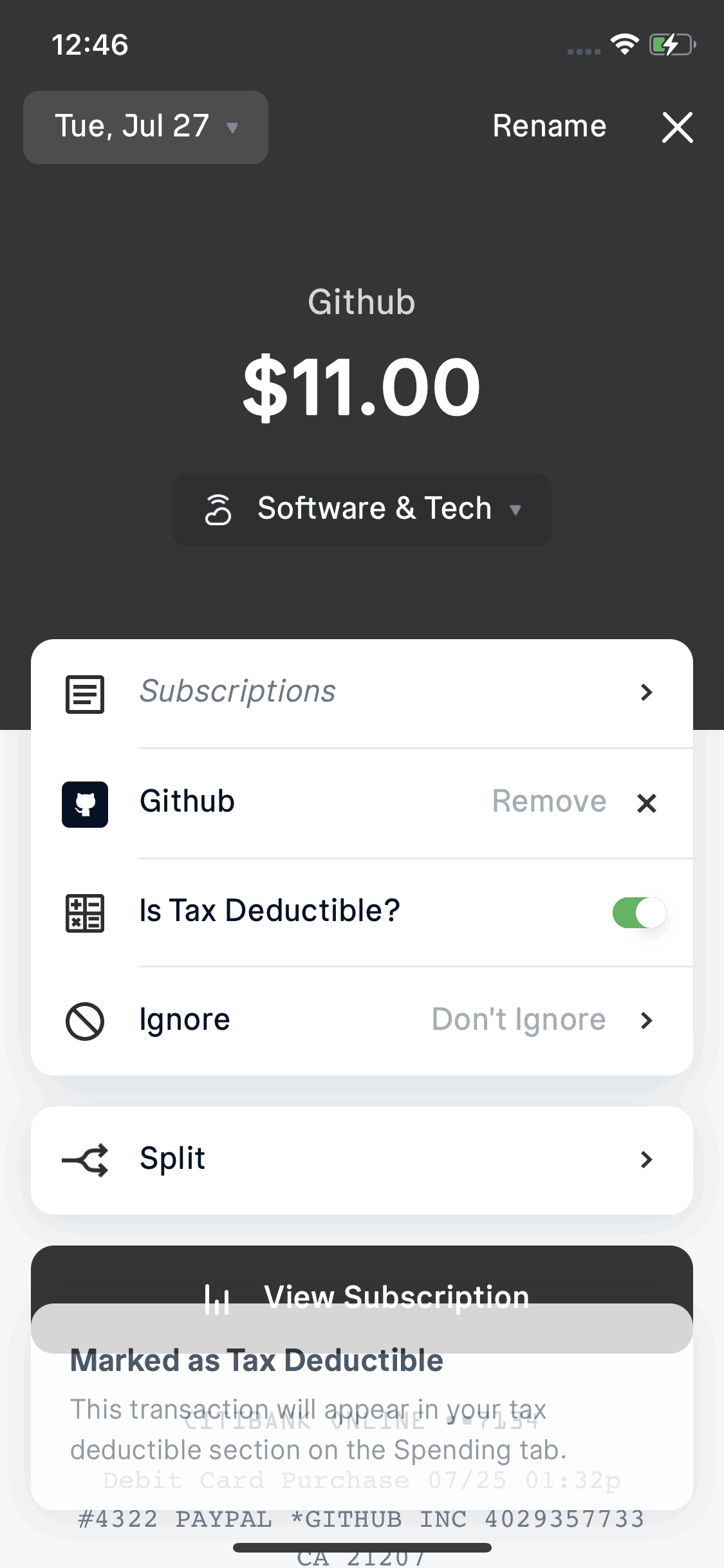Turn off the Is Tax Deductible switch
724x1568 pixels.
pyautogui.click(x=638, y=913)
